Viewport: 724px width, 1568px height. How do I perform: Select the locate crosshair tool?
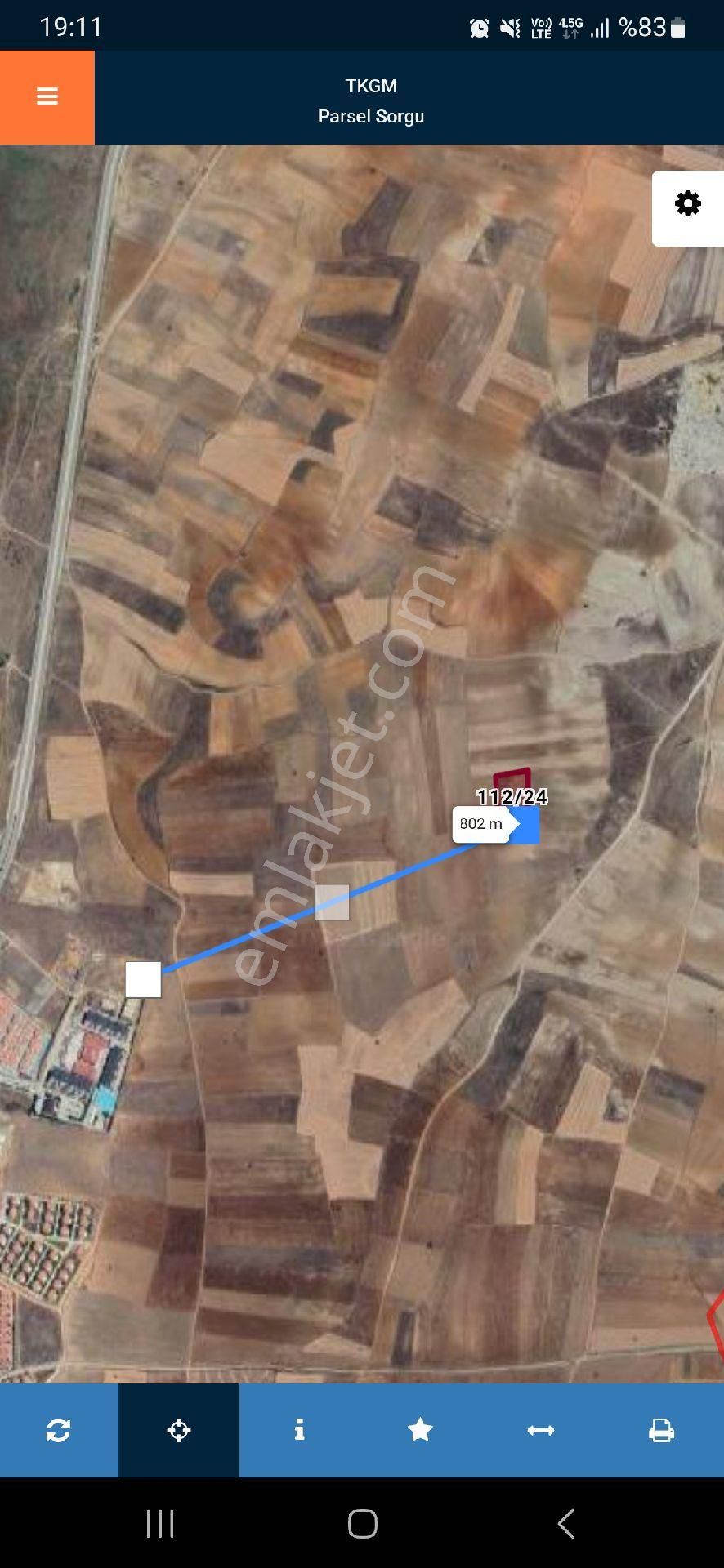[x=179, y=1430]
